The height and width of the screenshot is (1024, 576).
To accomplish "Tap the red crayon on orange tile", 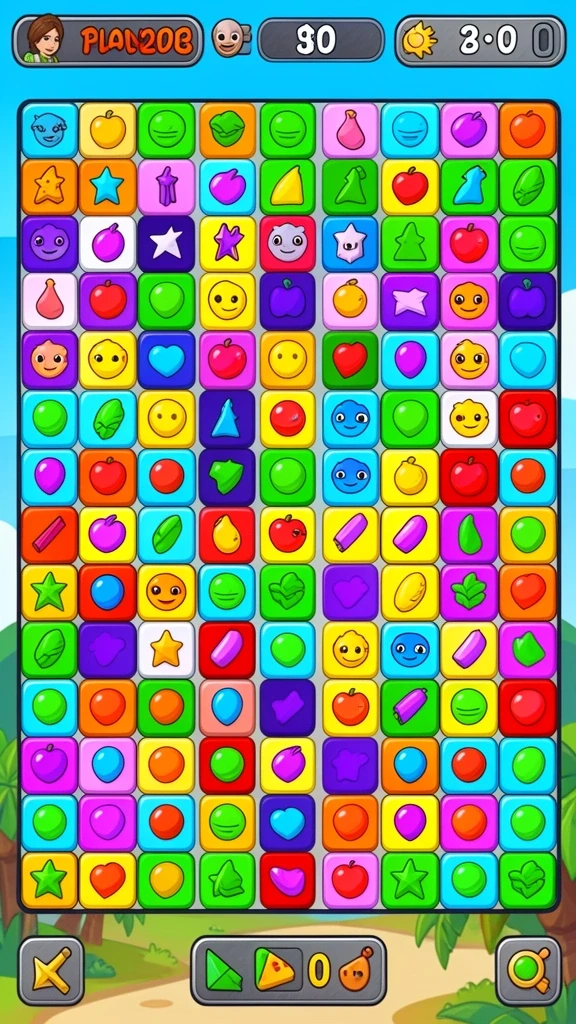I will point(50,535).
